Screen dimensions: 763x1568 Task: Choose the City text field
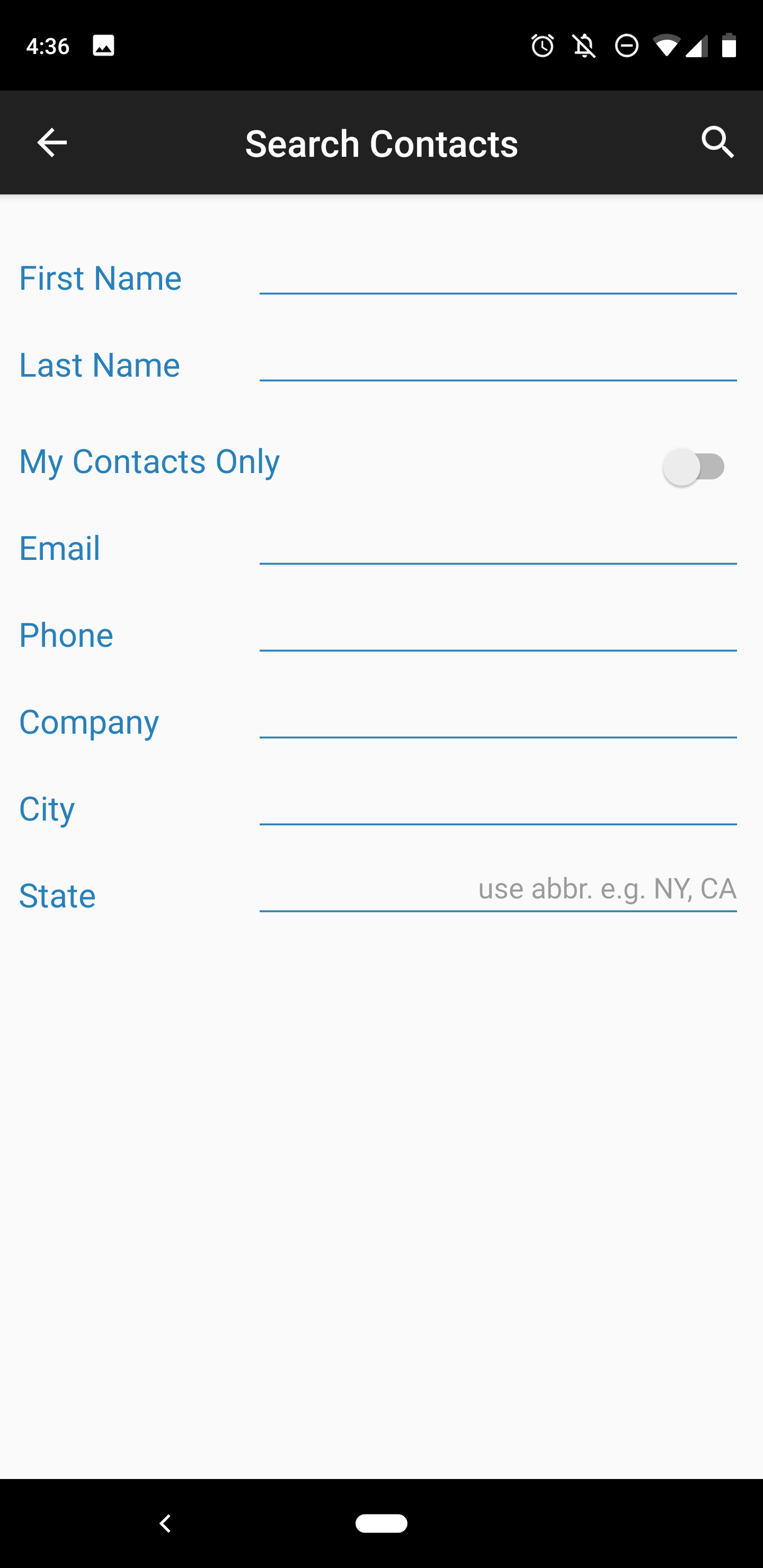[x=498, y=808]
